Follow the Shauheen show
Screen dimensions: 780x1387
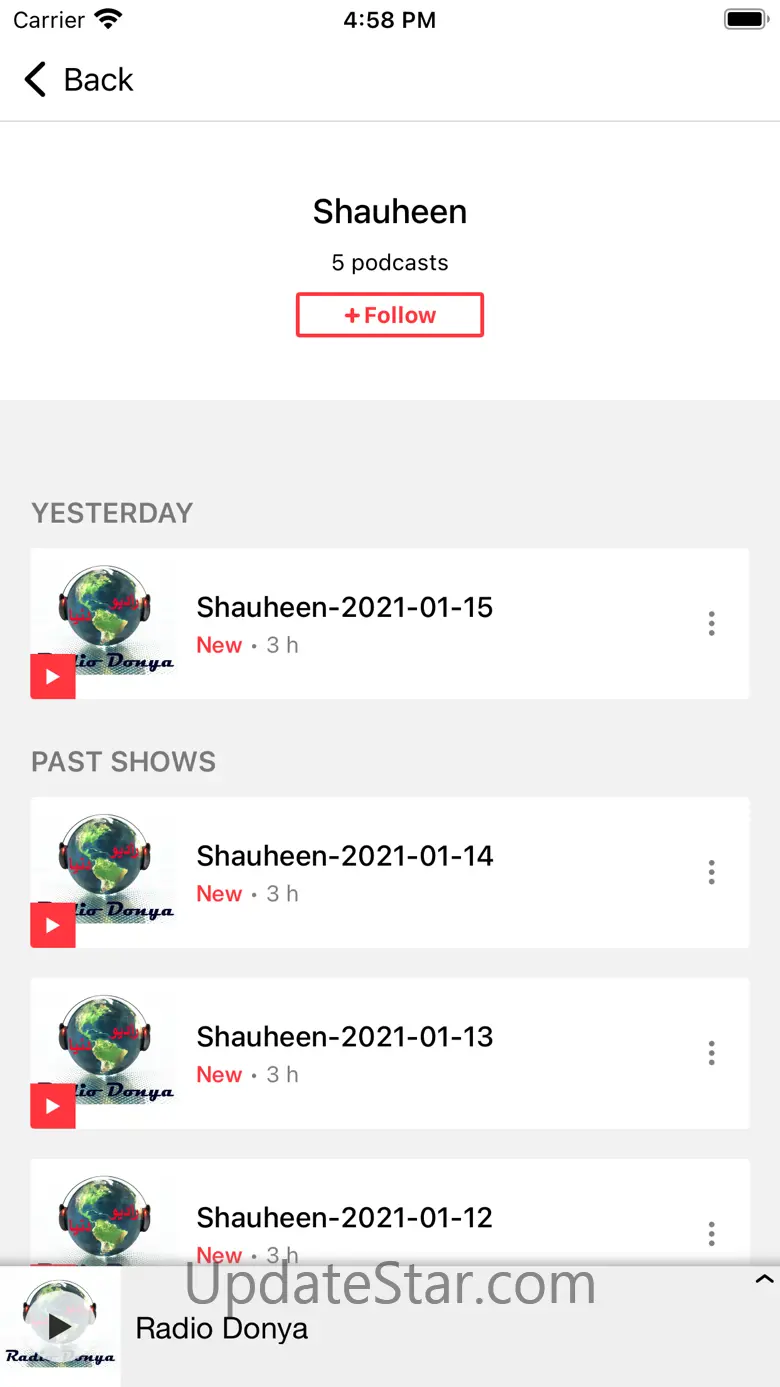[x=390, y=315]
